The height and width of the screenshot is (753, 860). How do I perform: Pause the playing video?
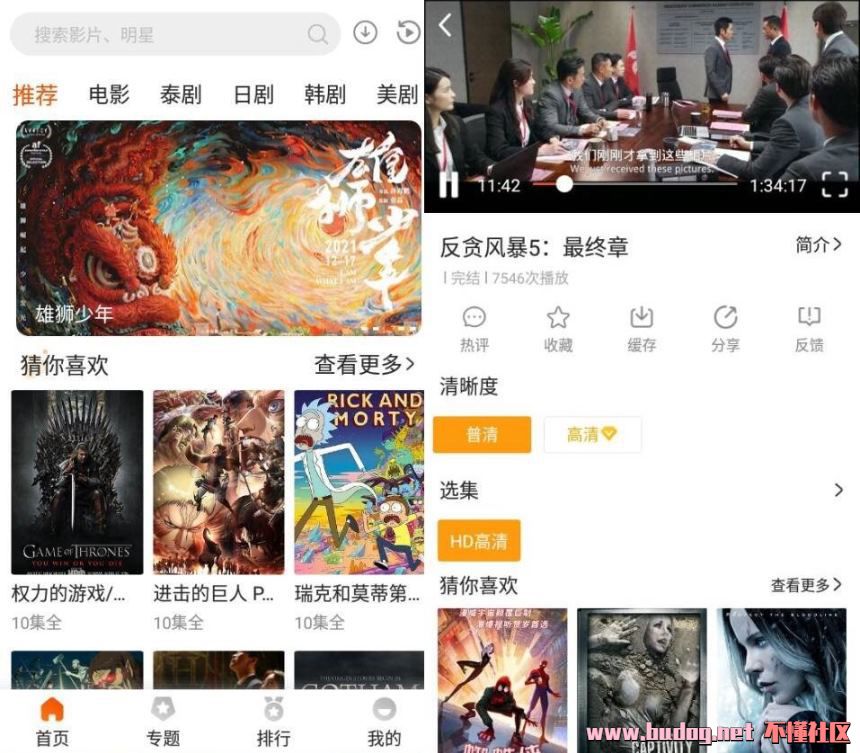449,184
